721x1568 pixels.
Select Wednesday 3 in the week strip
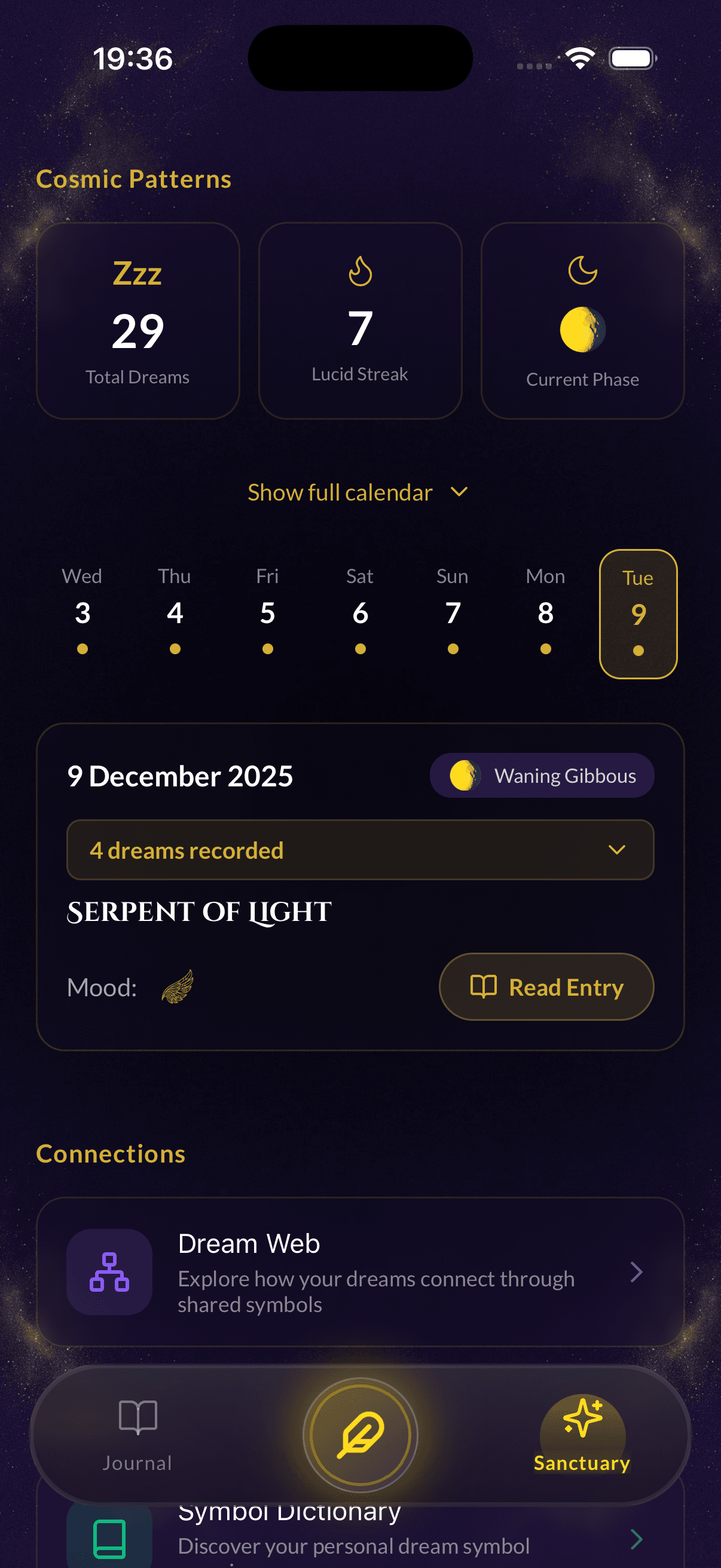[82, 612]
